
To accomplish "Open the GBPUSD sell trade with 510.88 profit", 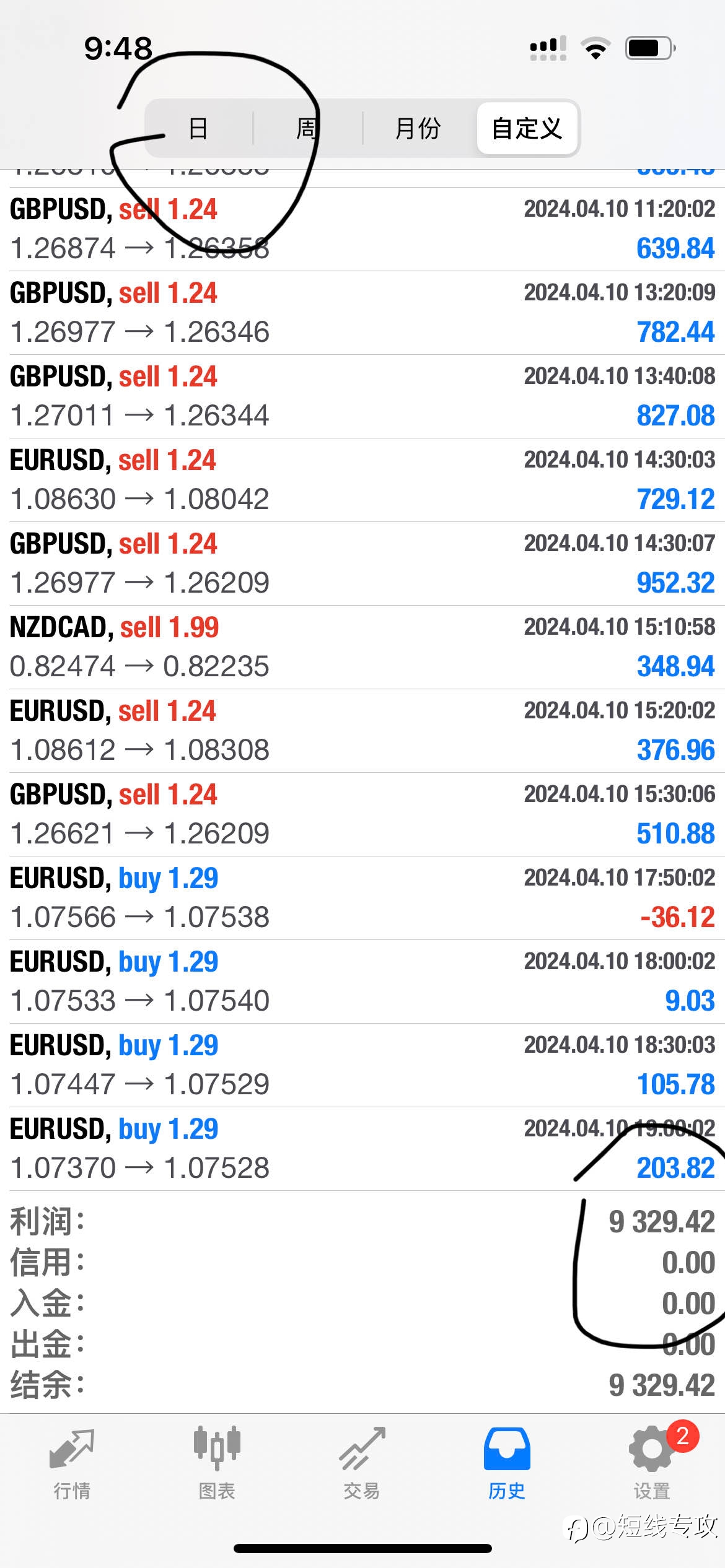I will pos(362,814).
